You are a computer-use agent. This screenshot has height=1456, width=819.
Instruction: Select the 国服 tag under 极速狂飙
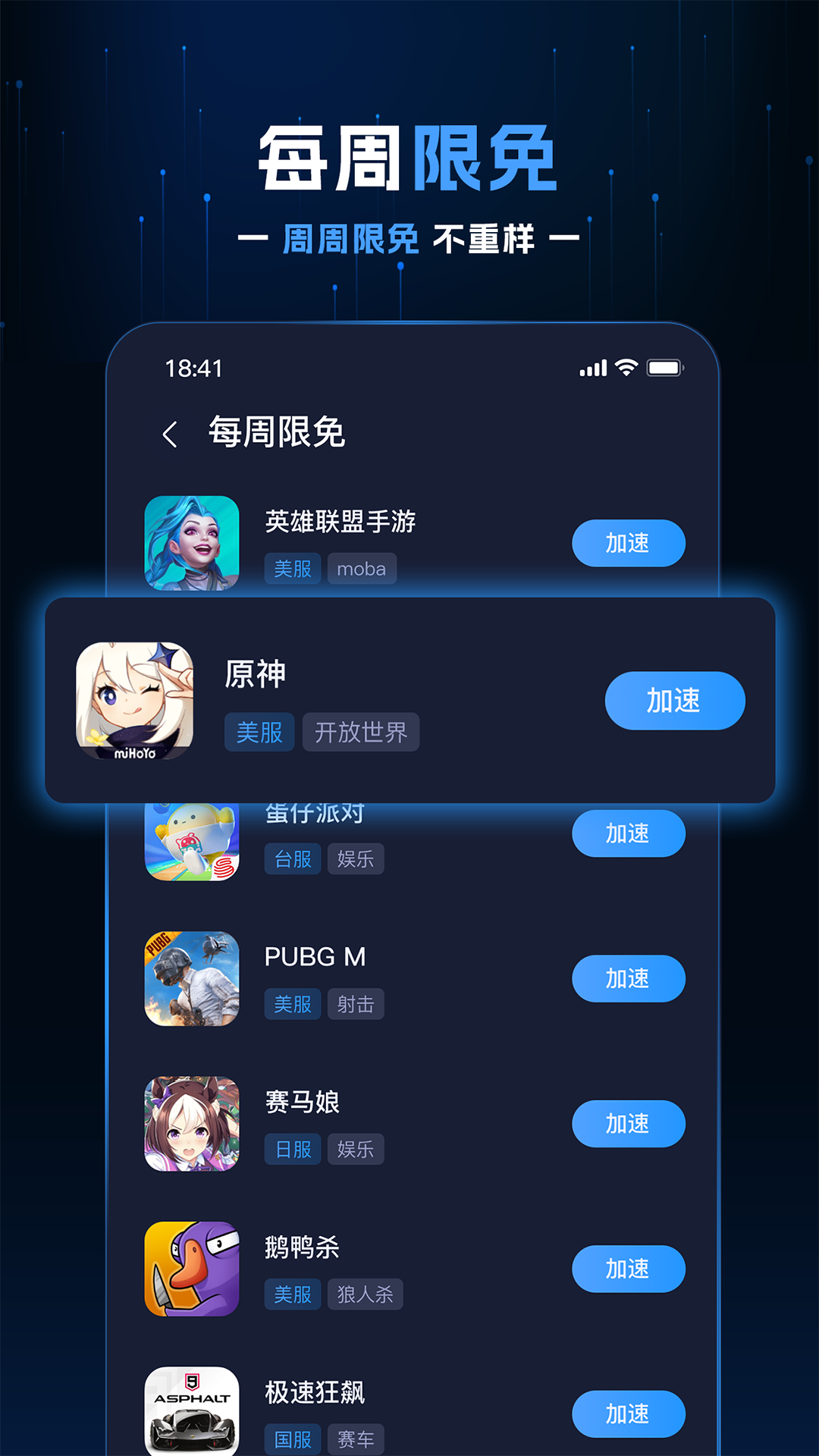[293, 1439]
